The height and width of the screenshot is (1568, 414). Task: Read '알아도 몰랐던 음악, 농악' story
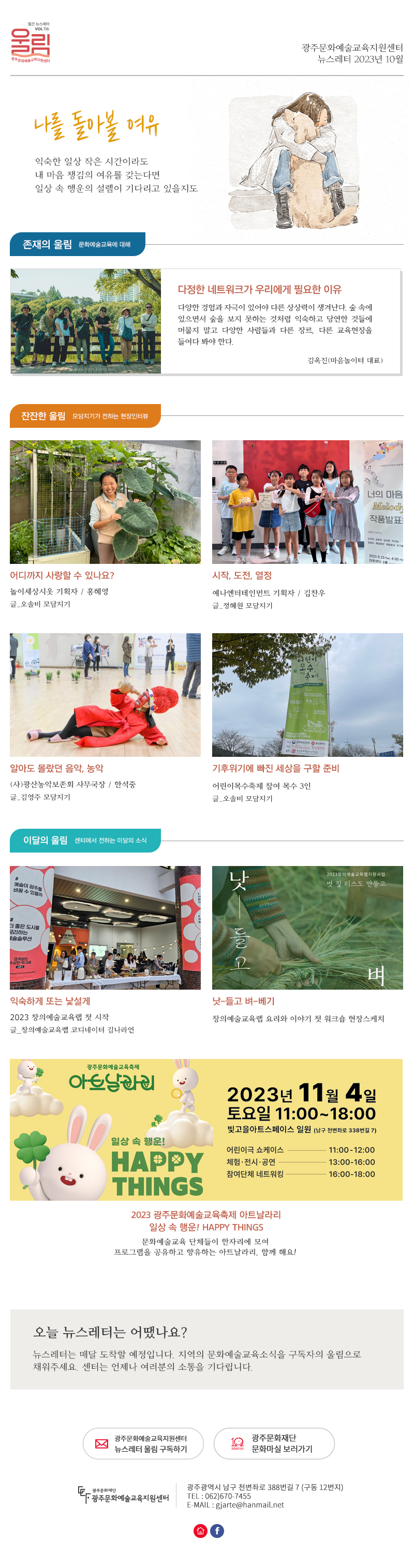[x=56, y=768]
